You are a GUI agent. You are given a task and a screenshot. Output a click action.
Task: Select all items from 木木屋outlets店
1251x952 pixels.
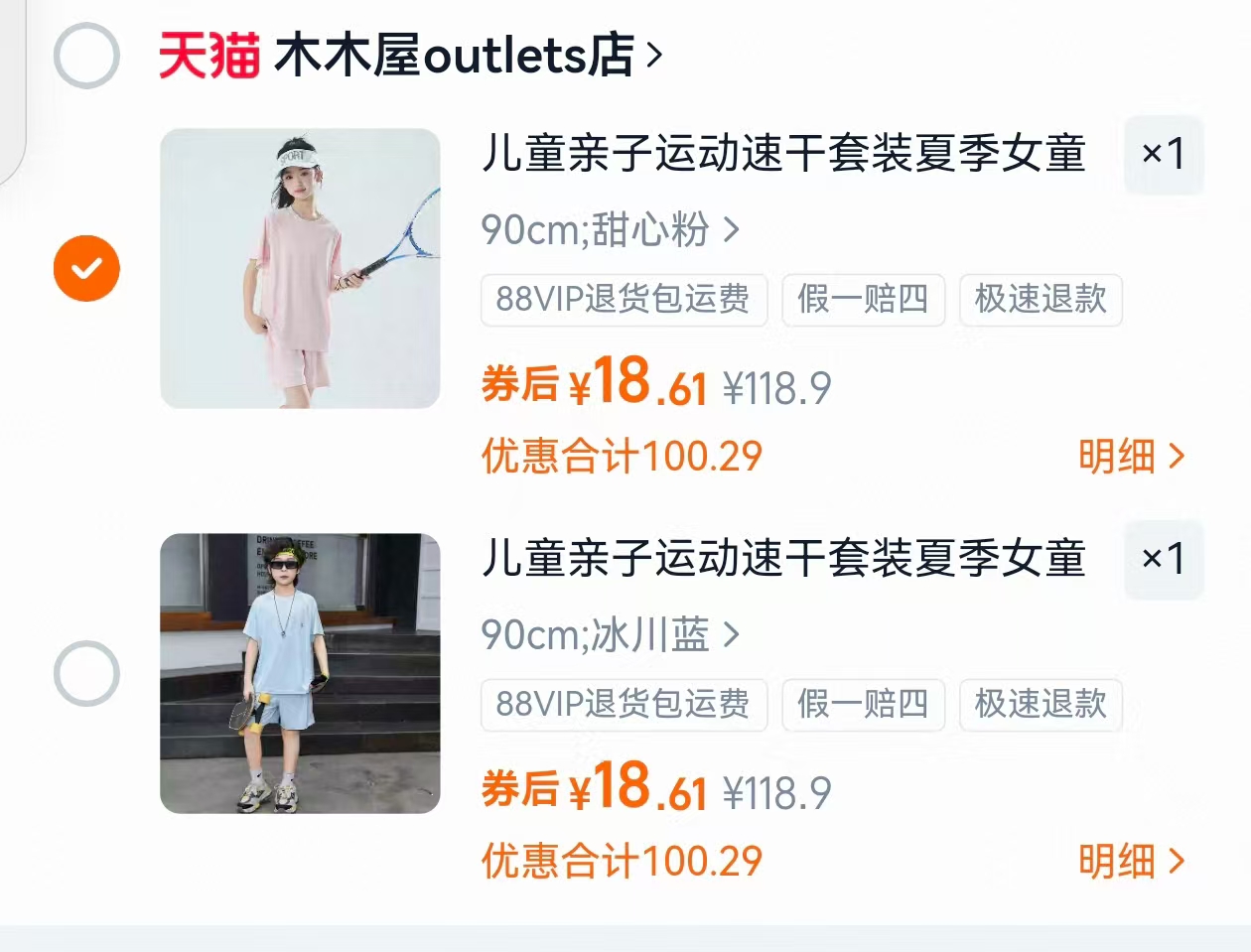(x=86, y=56)
